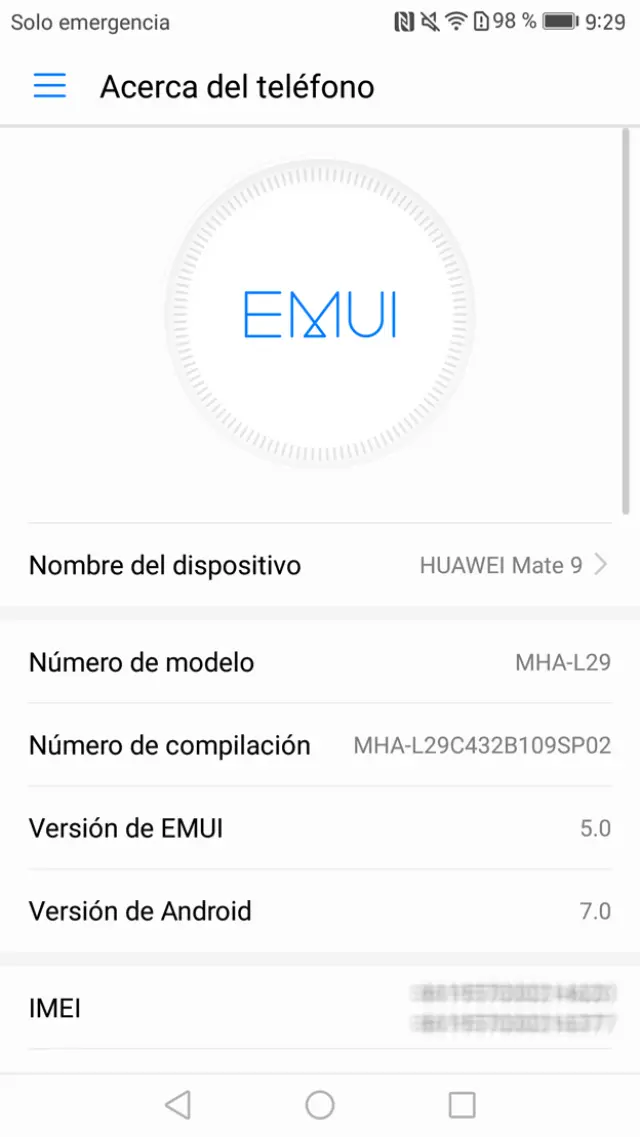
Task: Open the hamburger drawer menu
Action: click(50, 86)
